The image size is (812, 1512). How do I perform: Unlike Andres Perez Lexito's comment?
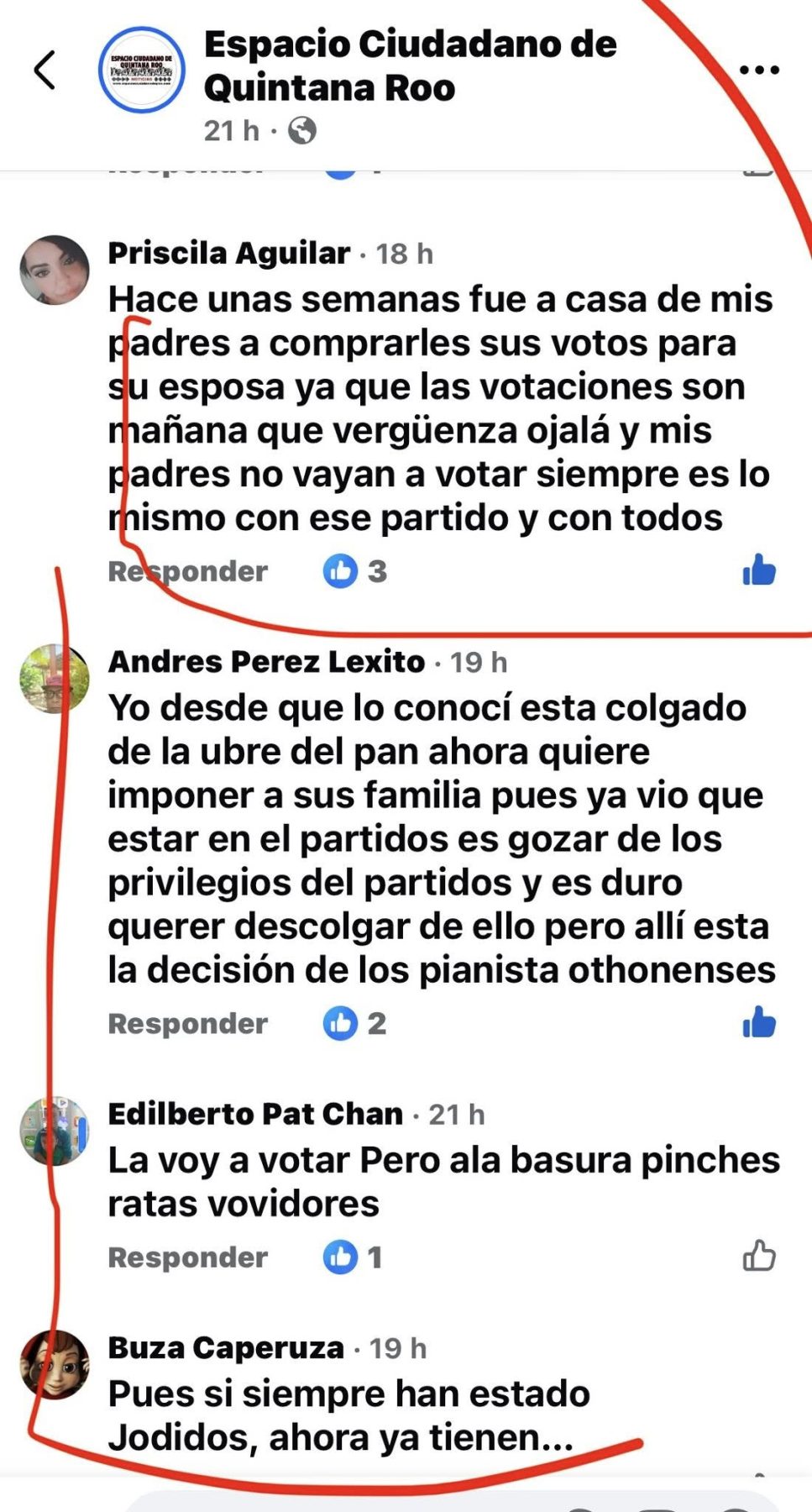(x=758, y=1023)
